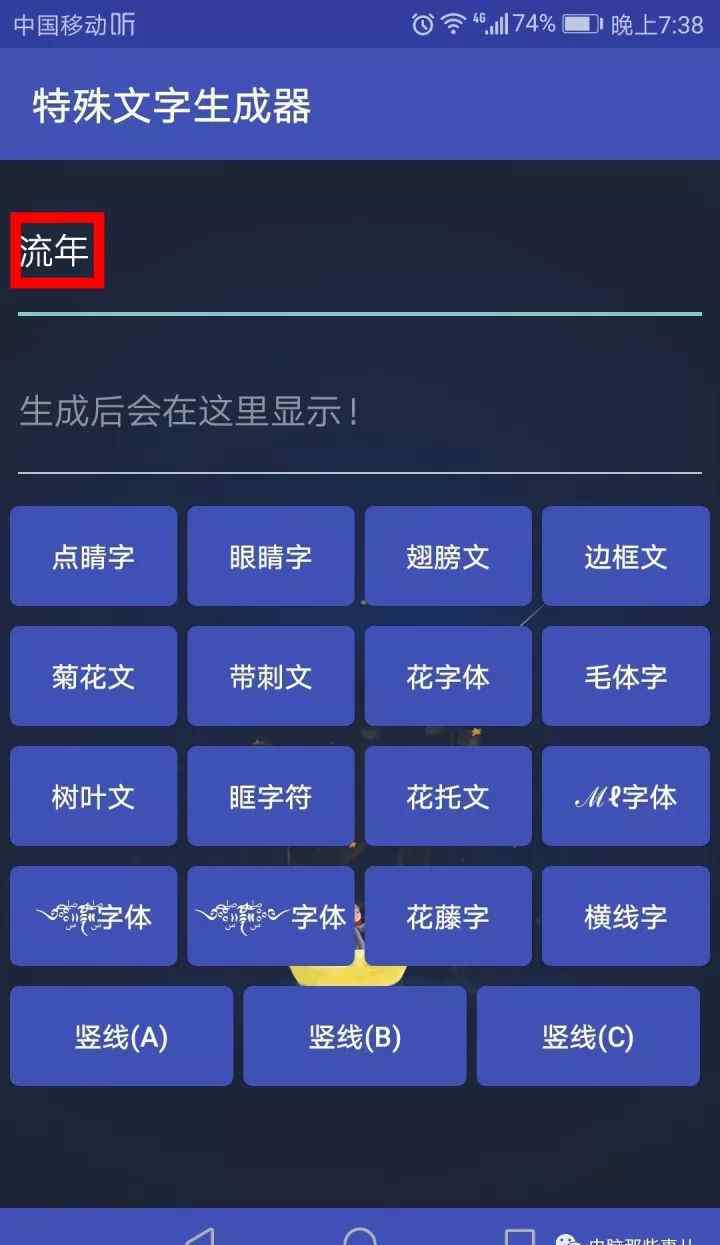Select the 毛体字 style
Image resolution: width=720 pixels, height=1245 pixels.
point(625,676)
